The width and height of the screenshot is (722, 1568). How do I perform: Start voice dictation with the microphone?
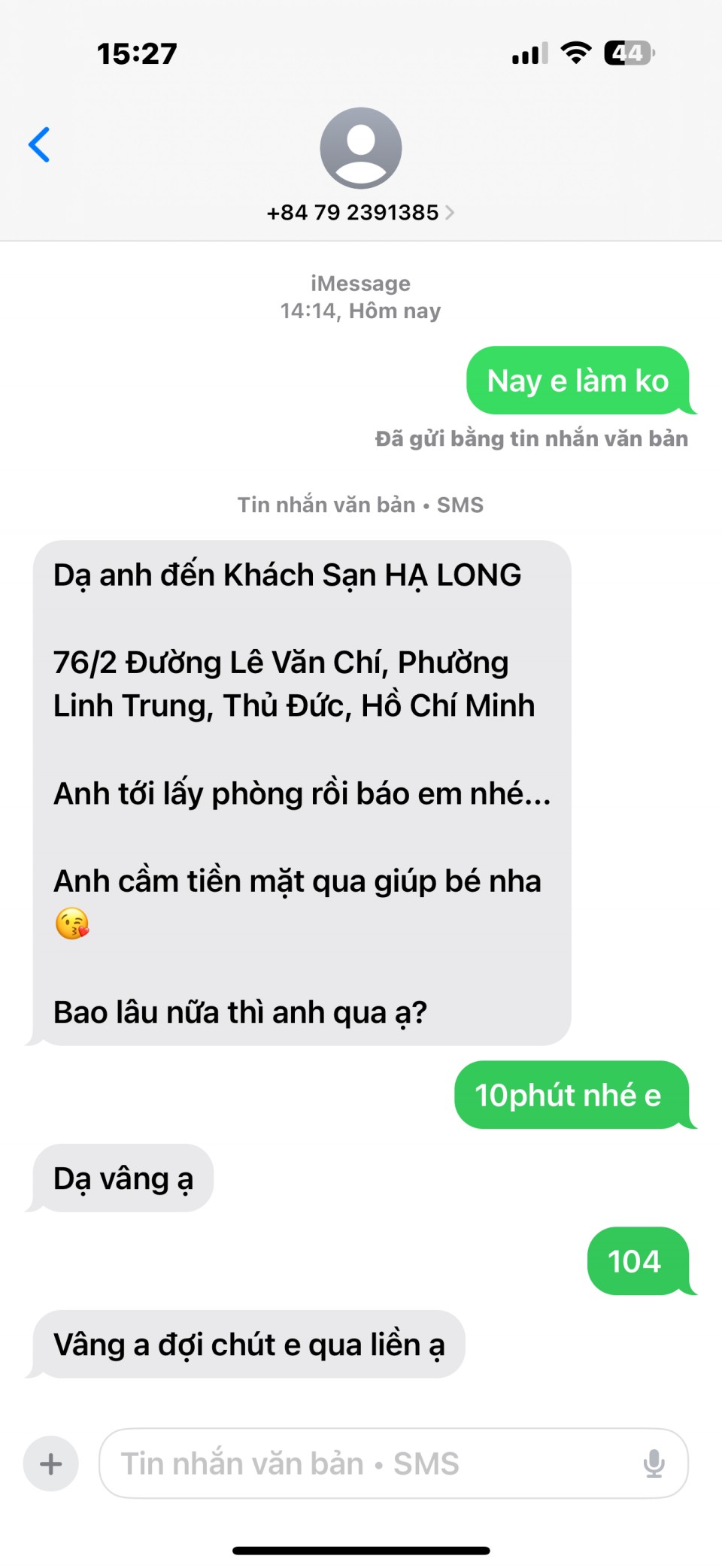(654, 1463)
